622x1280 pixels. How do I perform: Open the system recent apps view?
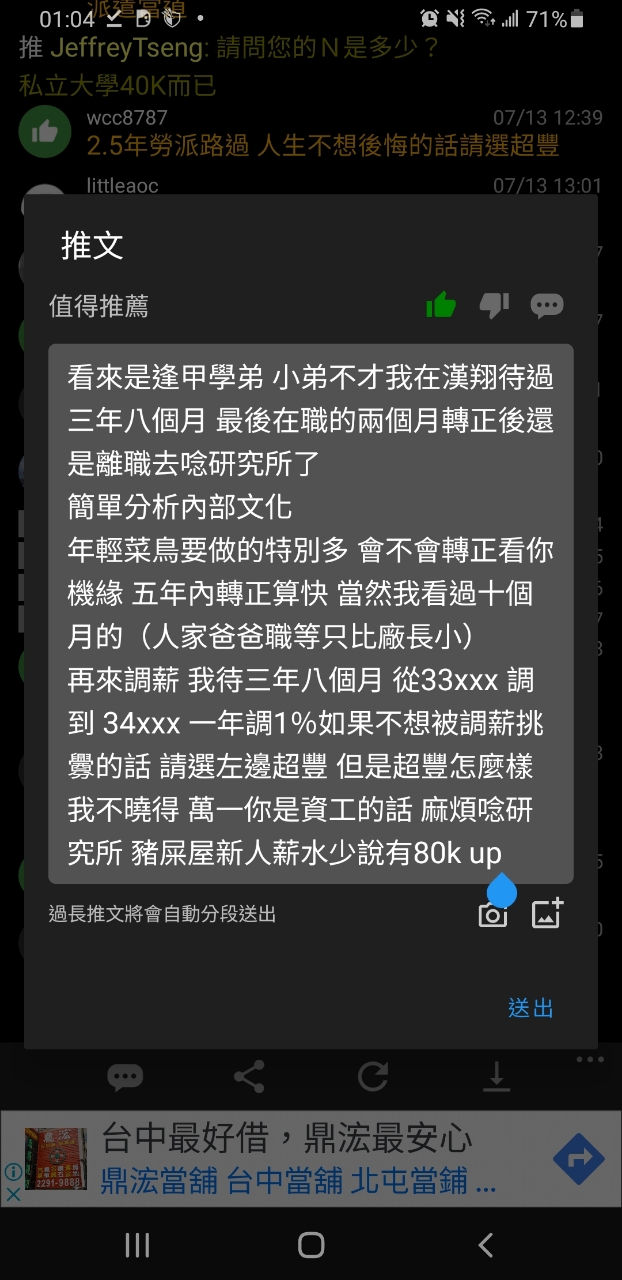tap(137, 1245)
